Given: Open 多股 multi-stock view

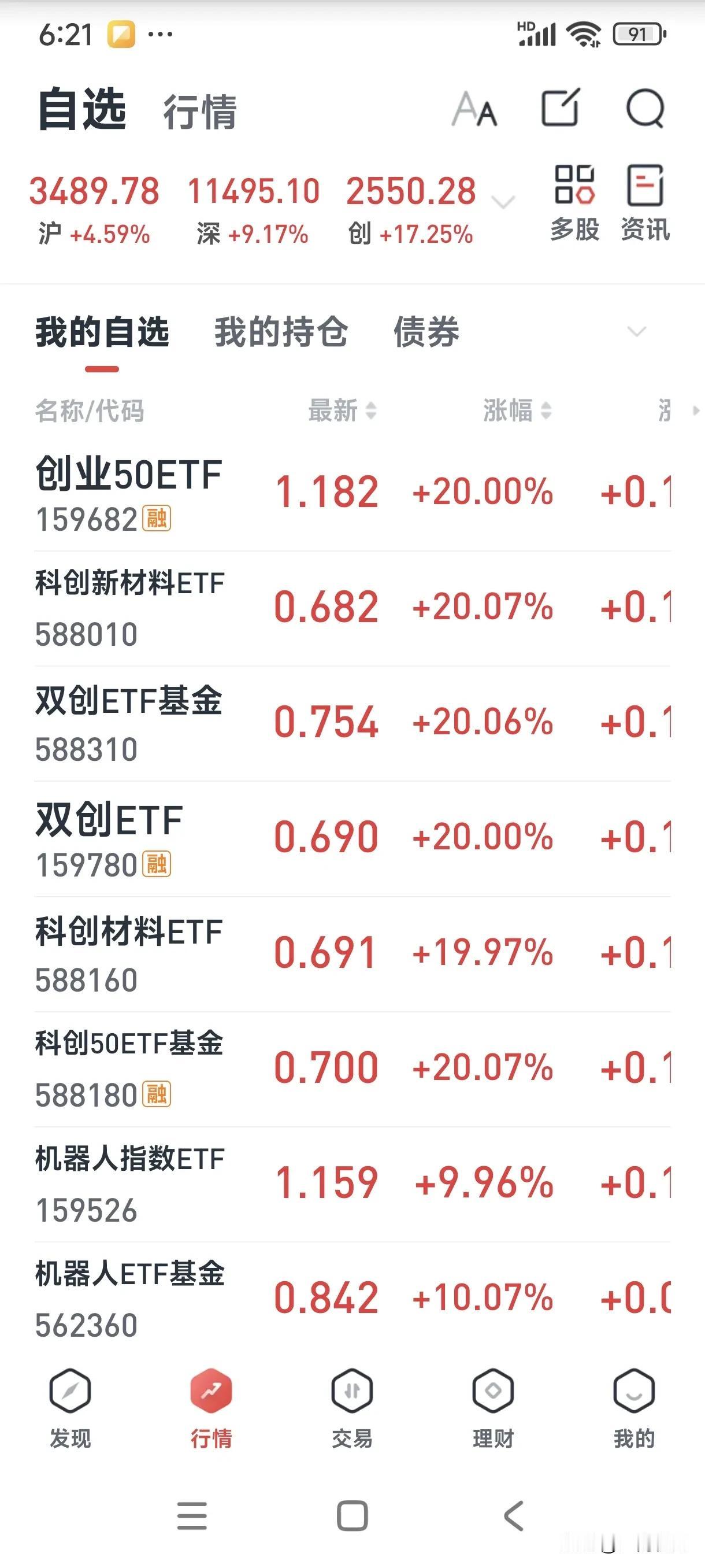Looking at the screenshot, I should pos(575,204).
